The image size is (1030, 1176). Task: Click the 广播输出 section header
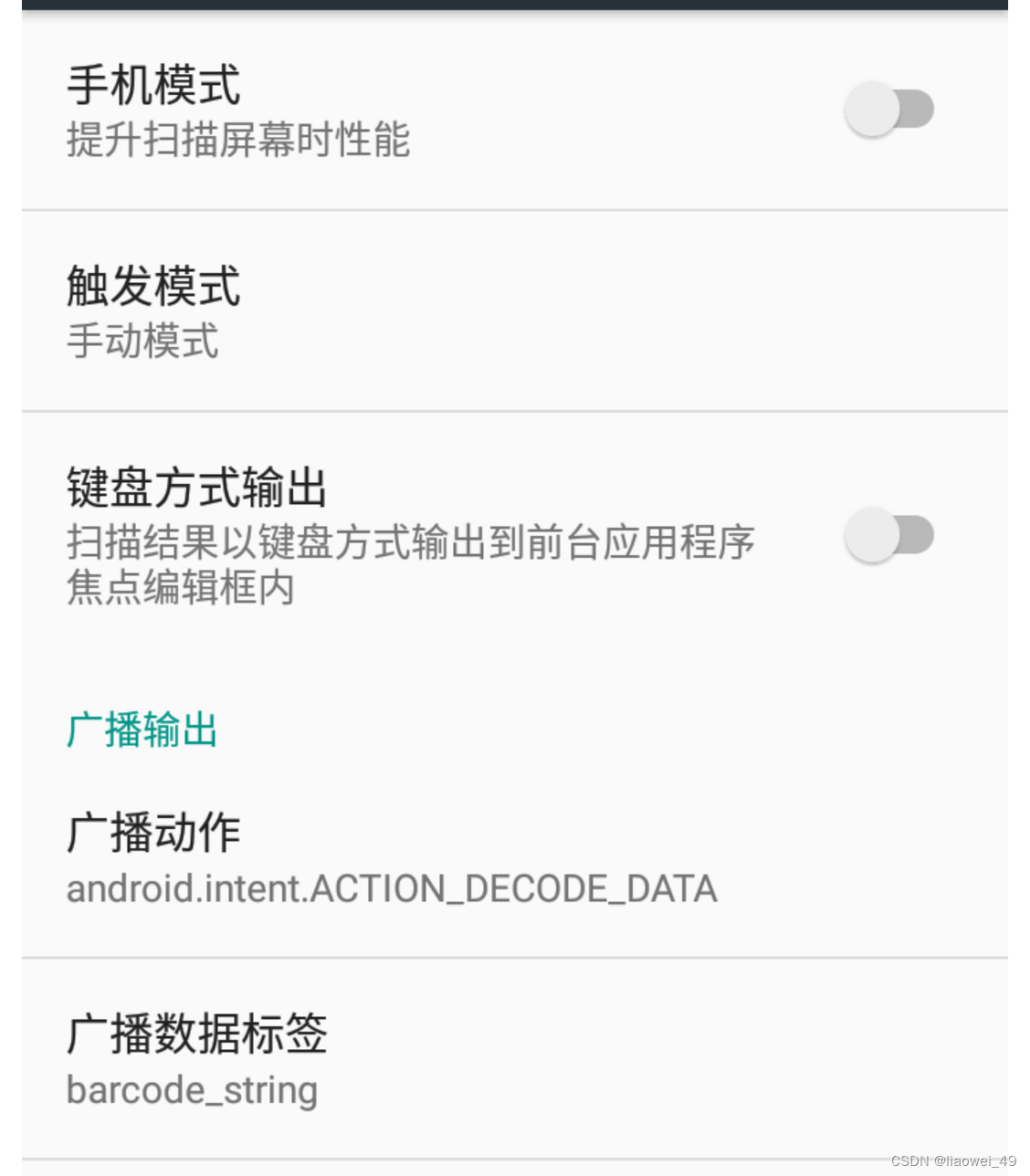142,730
